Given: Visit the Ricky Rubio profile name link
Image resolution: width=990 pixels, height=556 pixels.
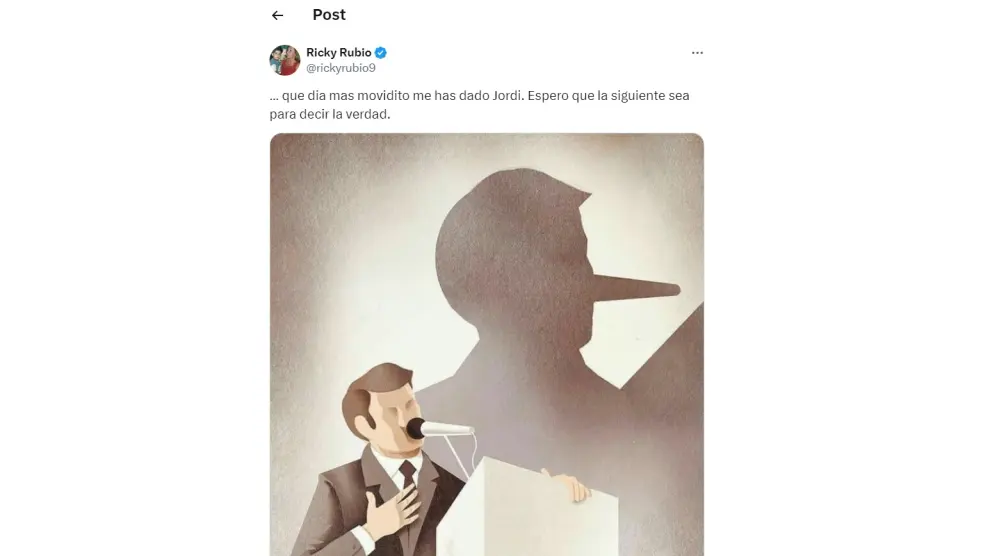Looking at the screenshot, I should pyautogui.click(x=338, y=52).
